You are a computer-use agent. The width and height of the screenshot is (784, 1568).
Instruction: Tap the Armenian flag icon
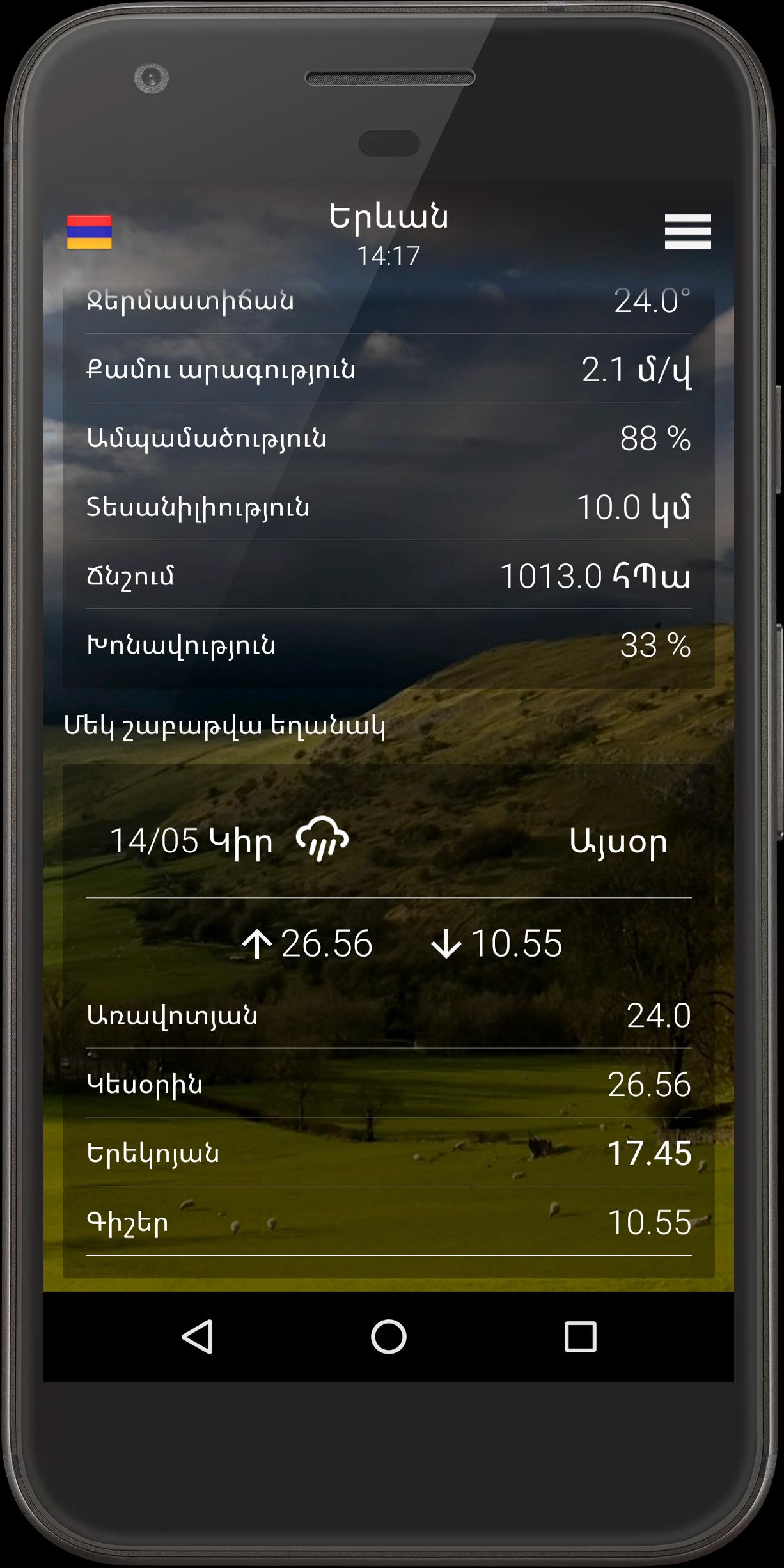point(90,231)
